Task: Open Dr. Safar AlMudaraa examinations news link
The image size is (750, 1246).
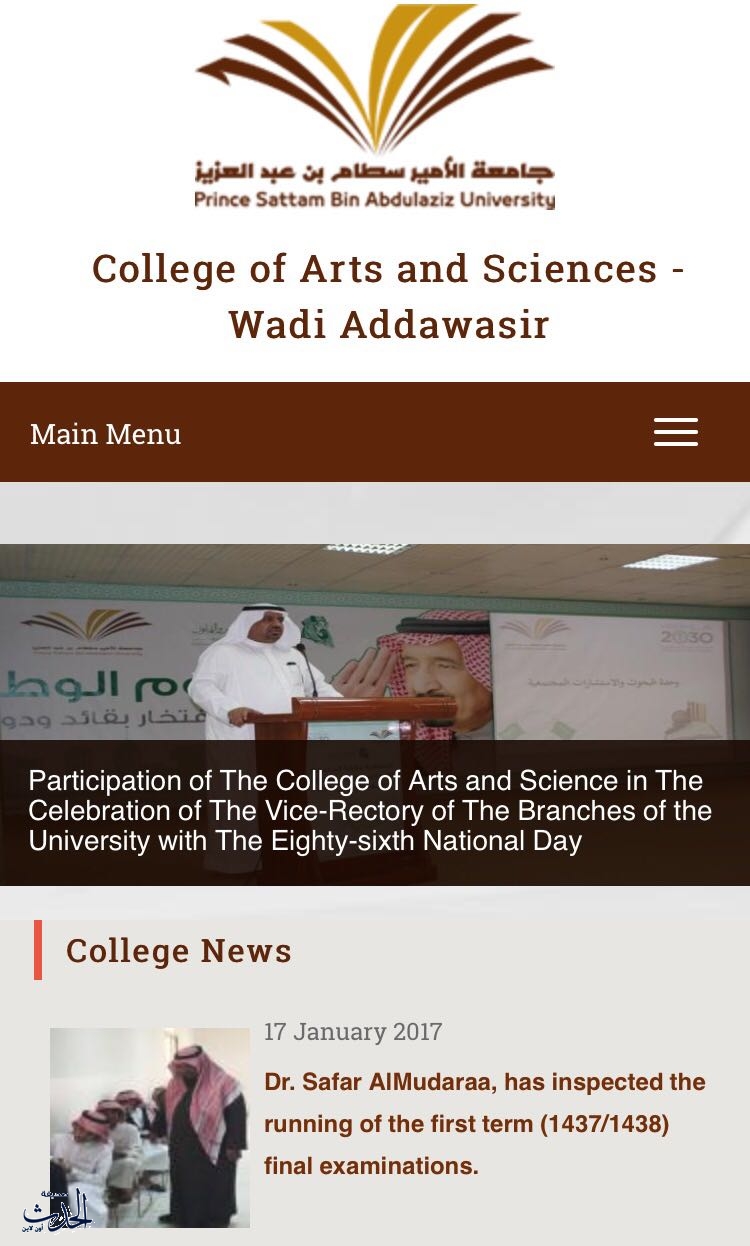Action: click(484, 1123)
